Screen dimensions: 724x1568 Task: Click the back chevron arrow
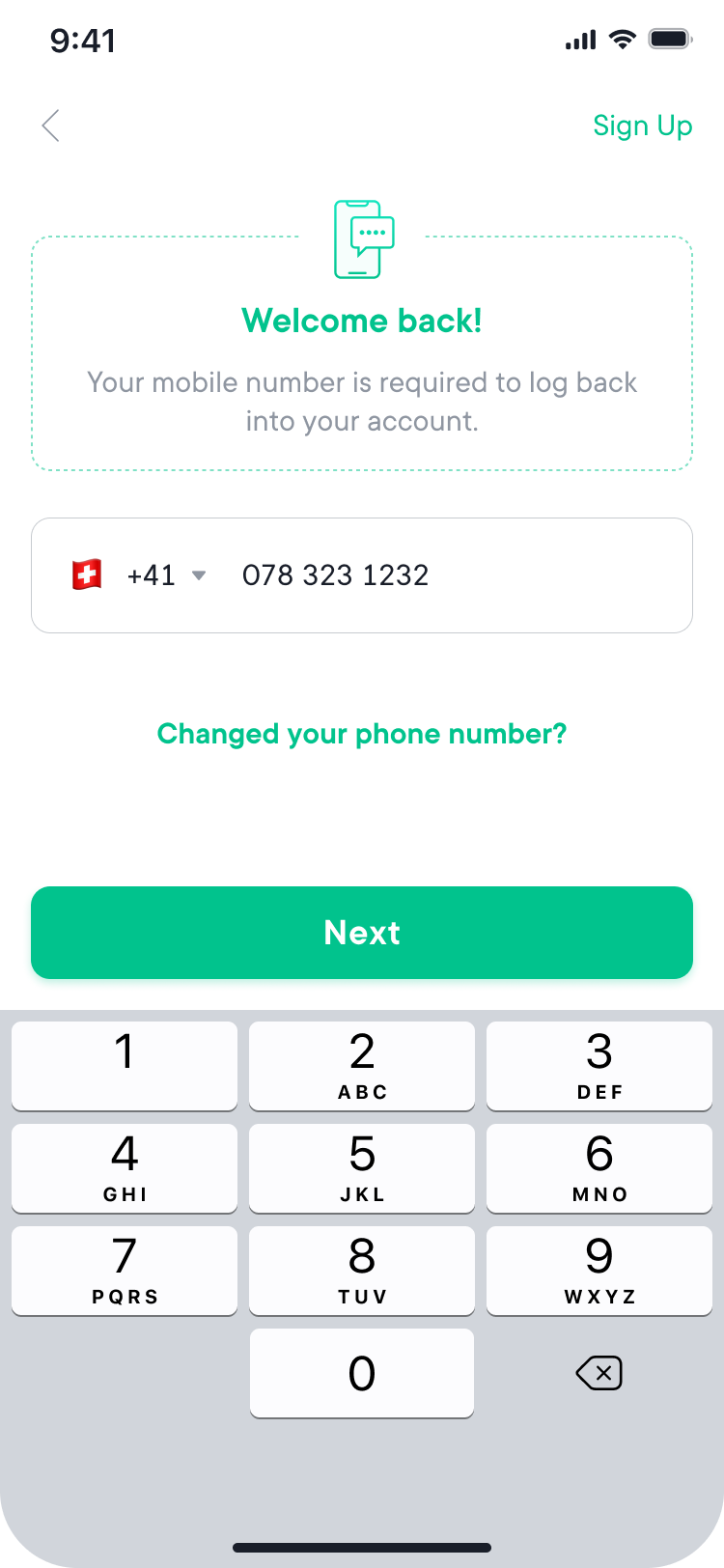tap(50, 126)
